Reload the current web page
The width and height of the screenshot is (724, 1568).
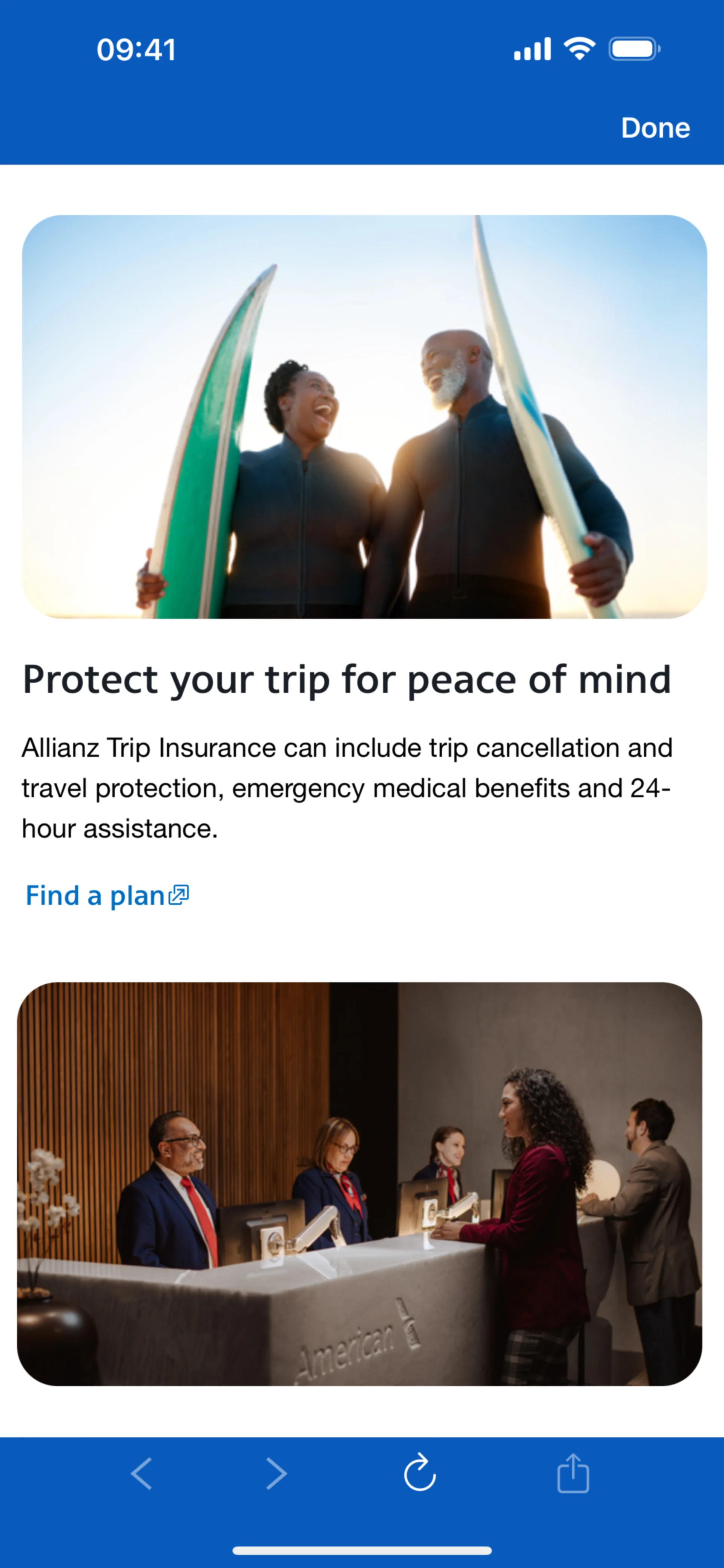point(420,1474)
